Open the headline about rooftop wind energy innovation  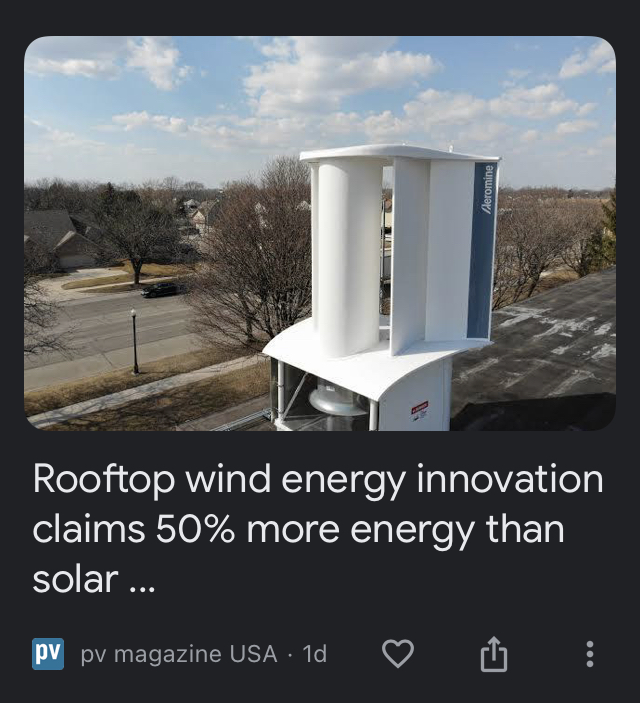(x=318, y=529)
